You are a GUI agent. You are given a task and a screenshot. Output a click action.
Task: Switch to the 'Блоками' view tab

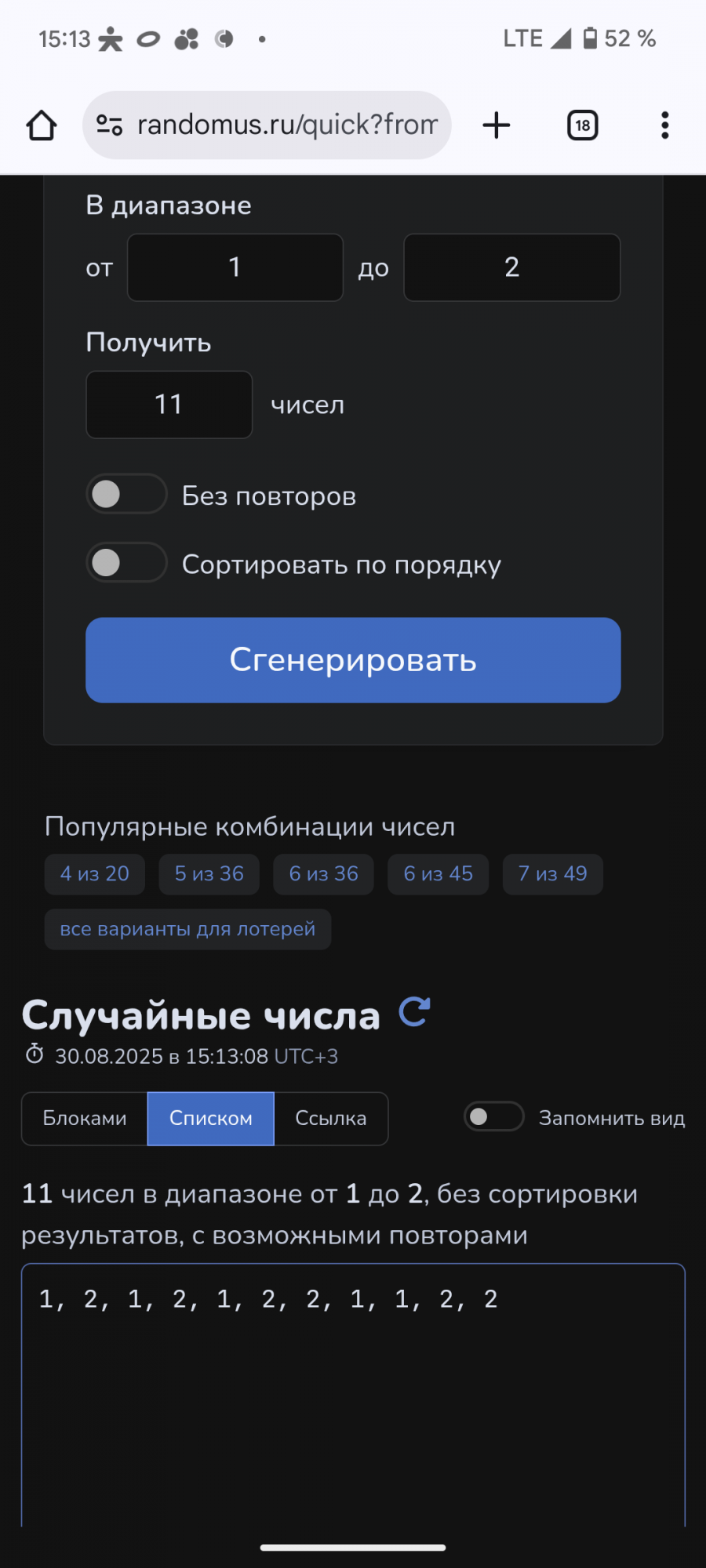point(83,1119)
